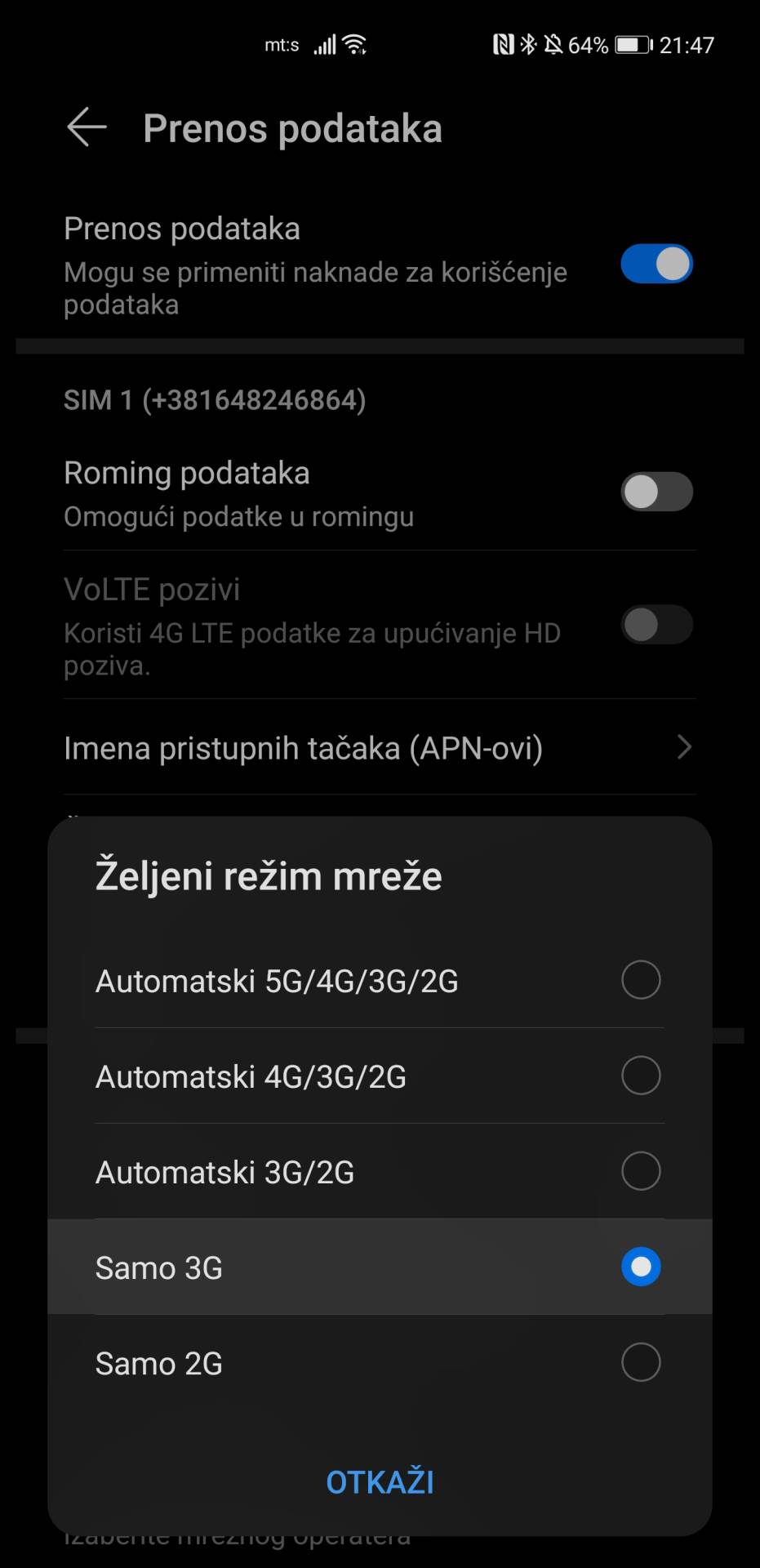Screen dimensions: 760x1568
Task: Disable the Prenos podataka switch
Action: point(656,264)
